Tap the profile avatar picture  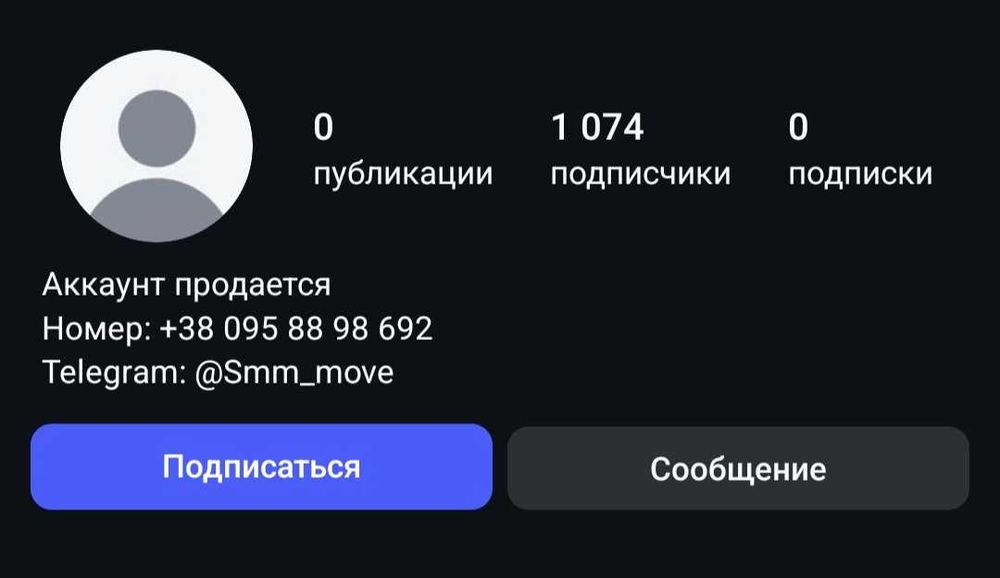click(156, 146)
